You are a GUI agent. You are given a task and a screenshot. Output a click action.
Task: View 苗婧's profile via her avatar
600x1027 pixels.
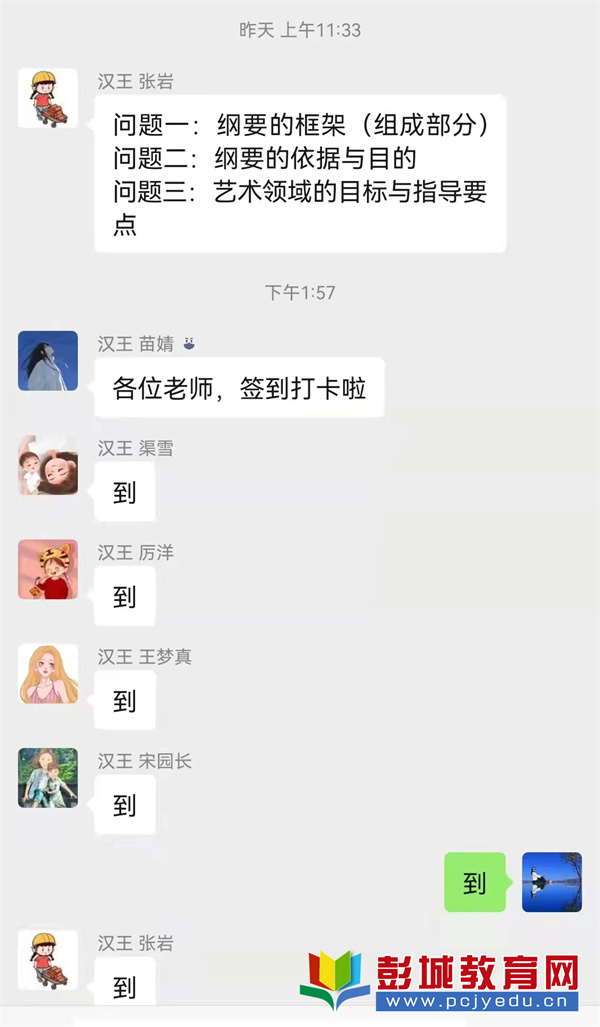click(x=48, y=360)
